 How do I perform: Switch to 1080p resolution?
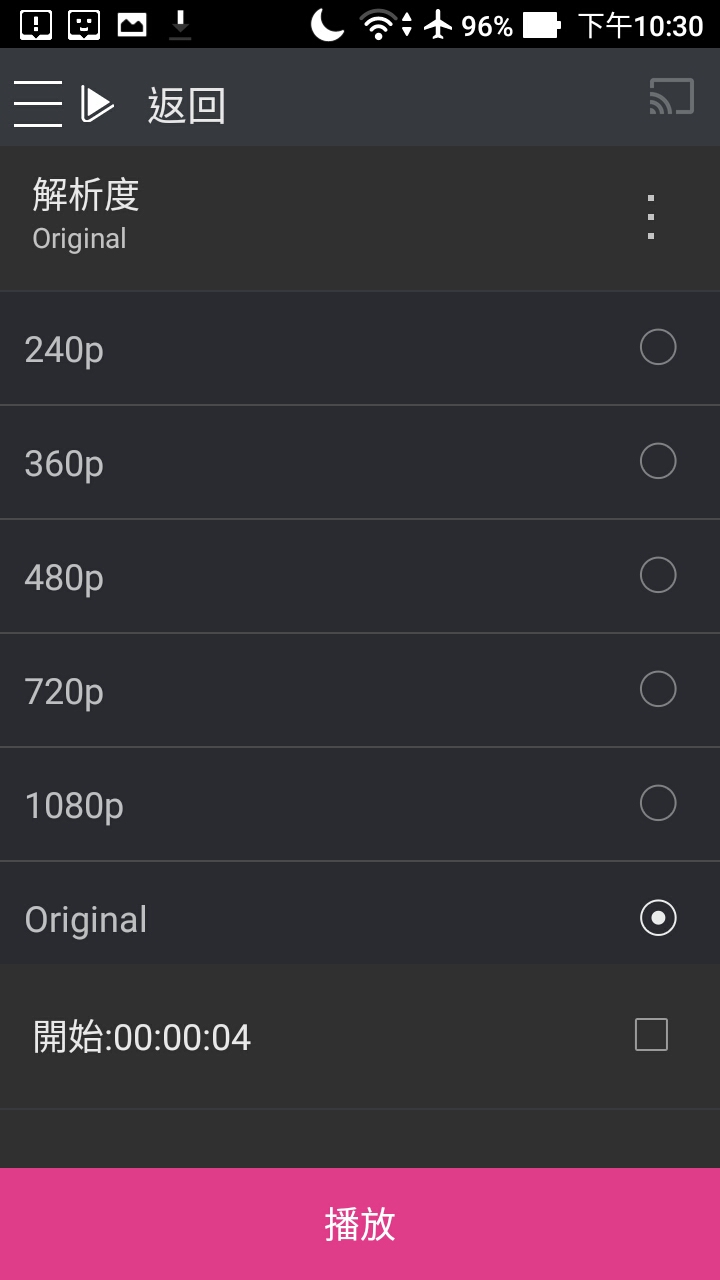[360, 805]
